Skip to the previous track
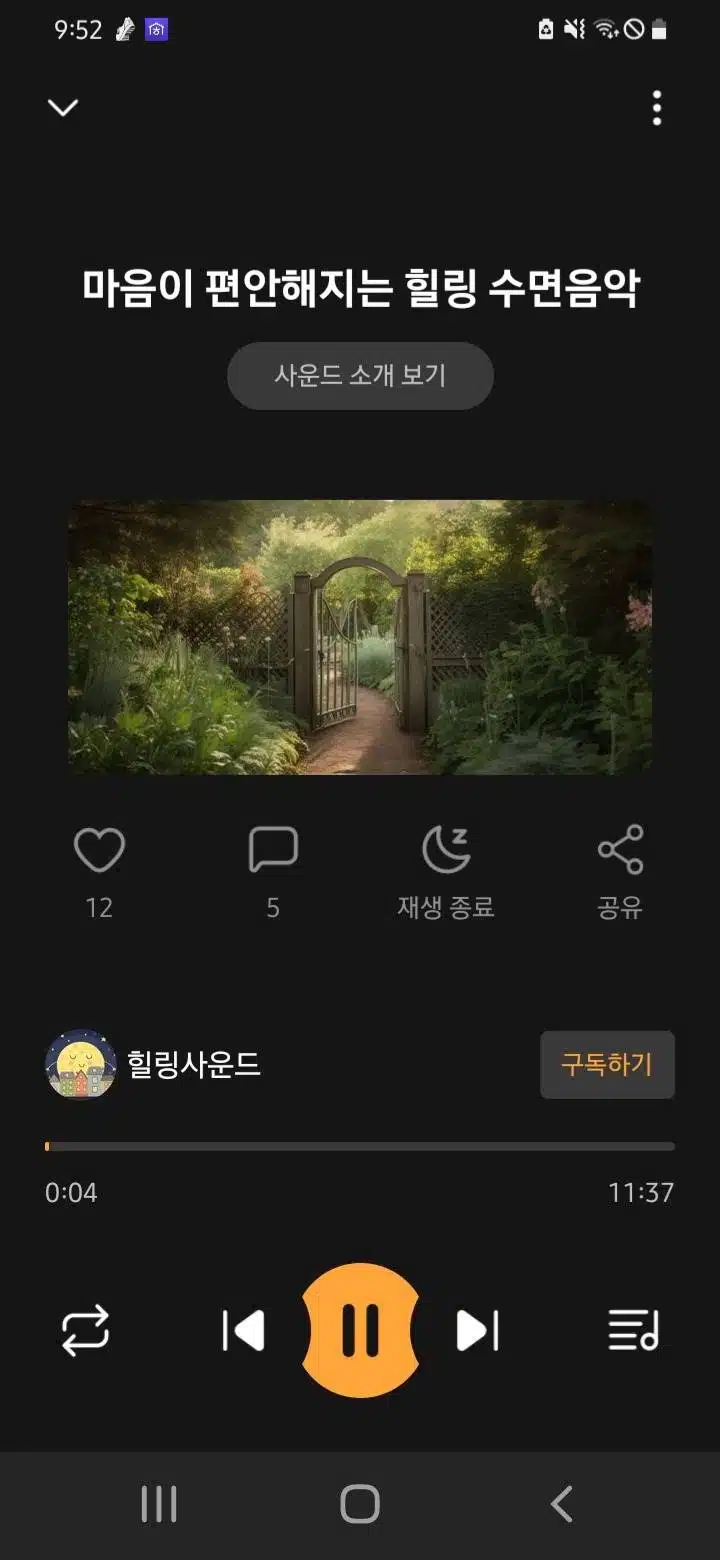The height and width of the screenshot is (1560, 720). [x=243, y=1331]
